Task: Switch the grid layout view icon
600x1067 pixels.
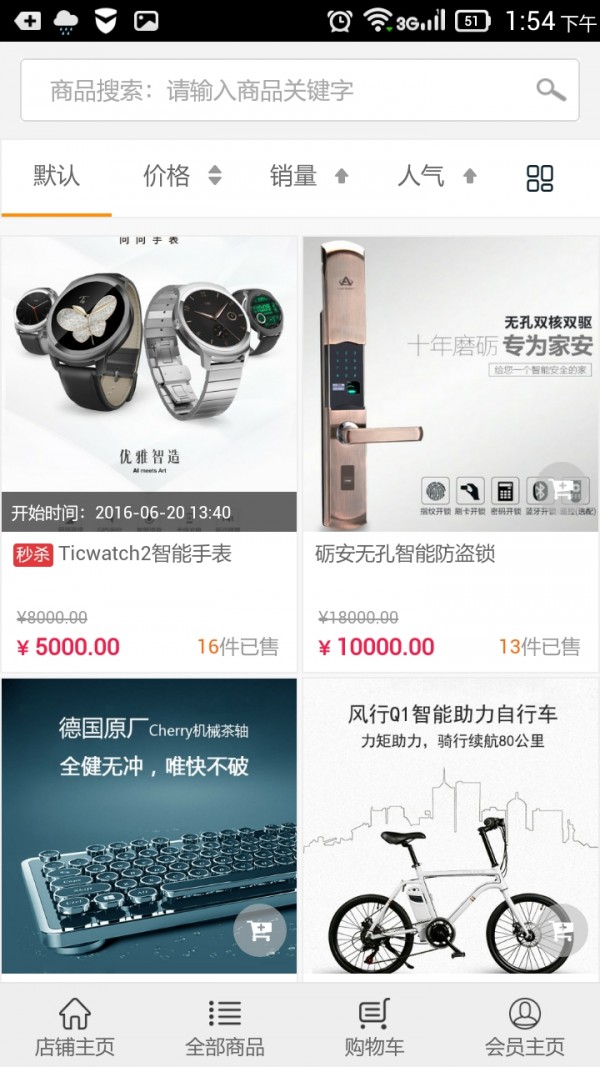Action: tap(540, 178)
